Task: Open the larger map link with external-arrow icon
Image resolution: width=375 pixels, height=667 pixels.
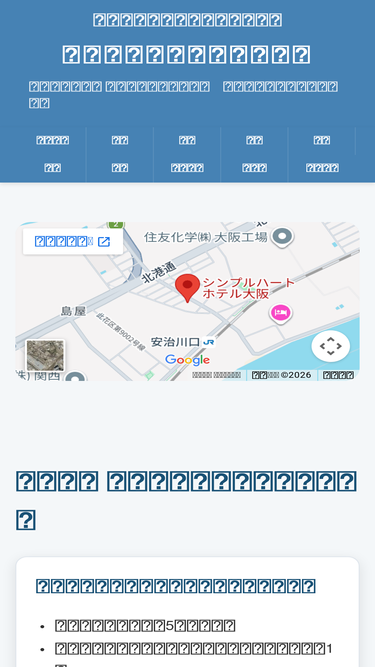Action: click(73, 242)
